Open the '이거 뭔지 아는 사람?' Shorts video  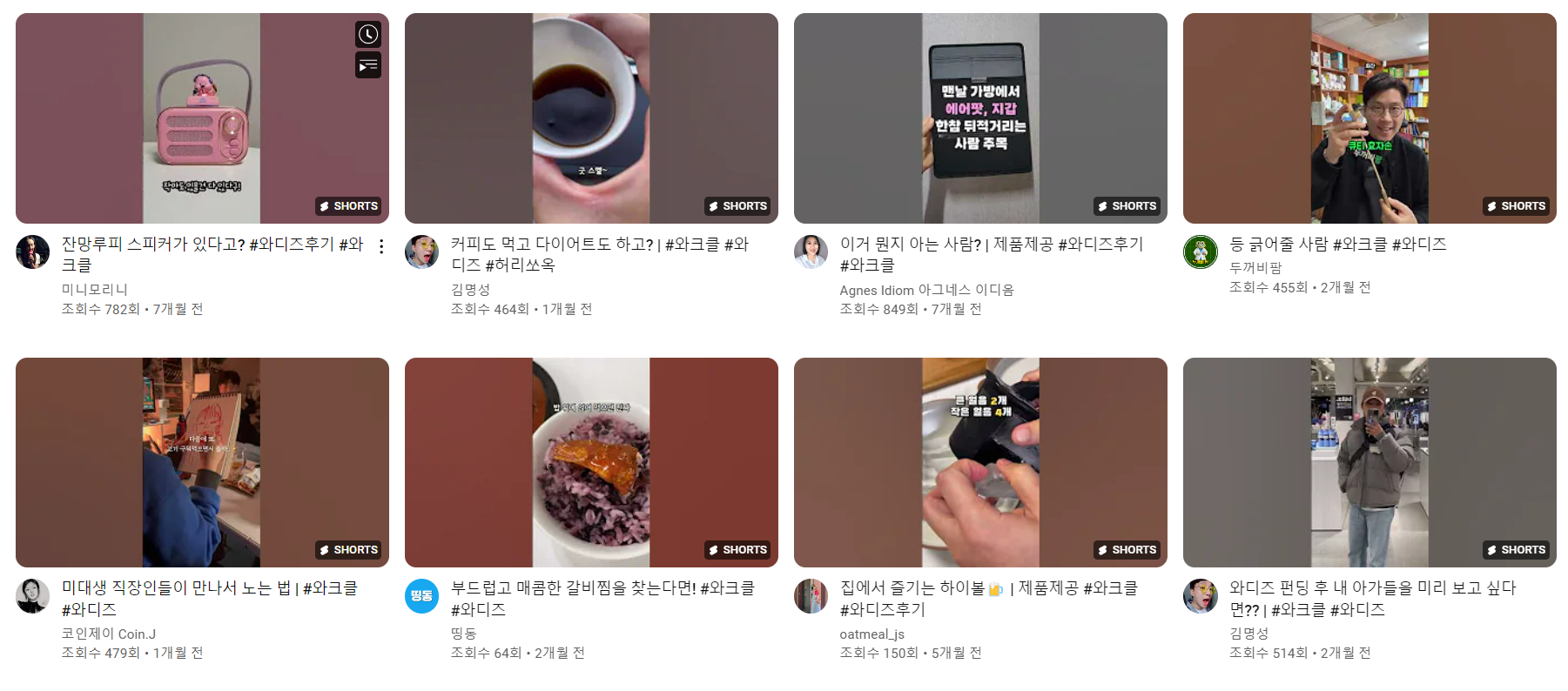pyautogui.click(x=980, y=118)
